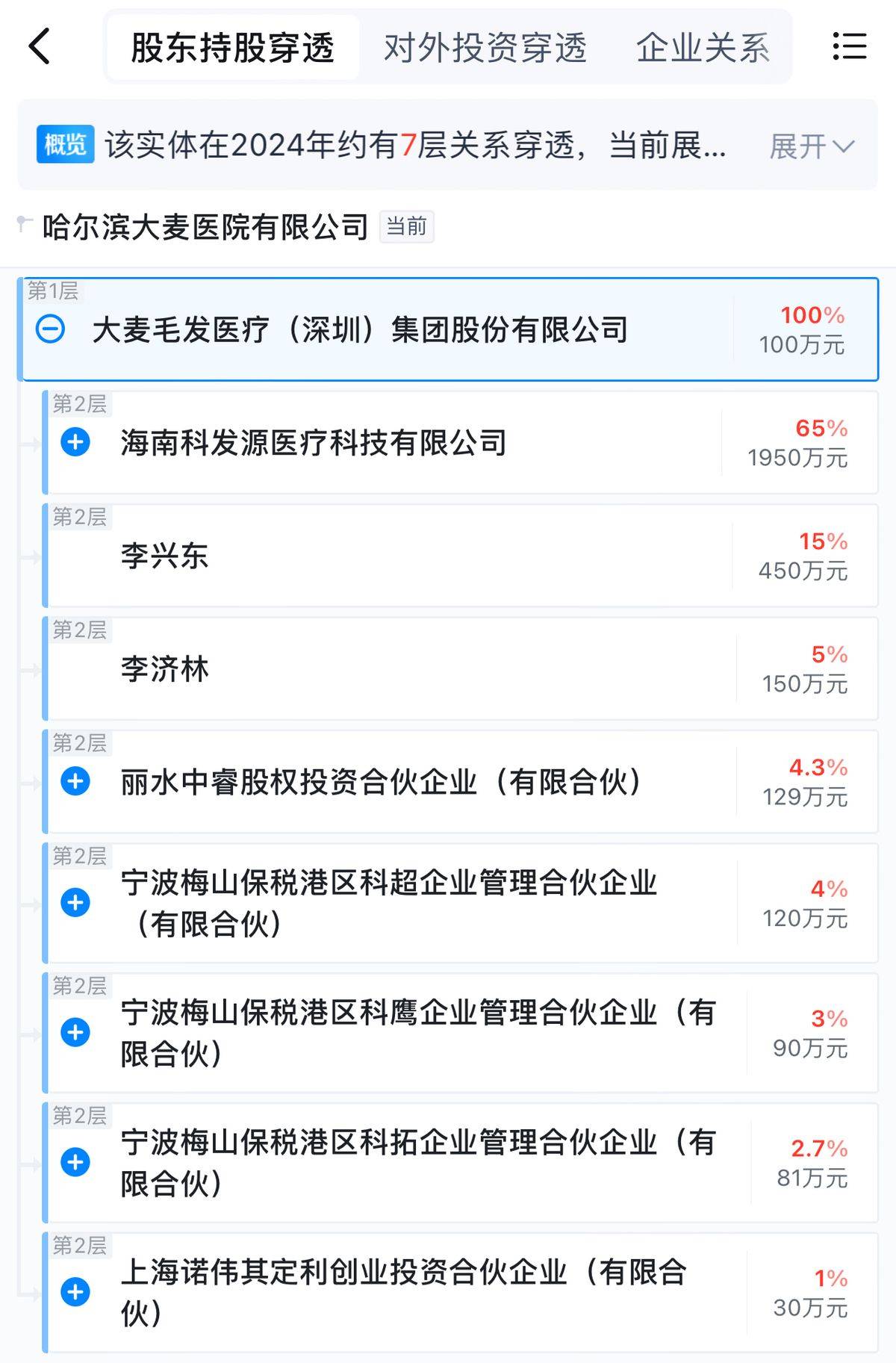
Task: Go back to the previous page
Action: pyautogui.click(x=40, y=46)
